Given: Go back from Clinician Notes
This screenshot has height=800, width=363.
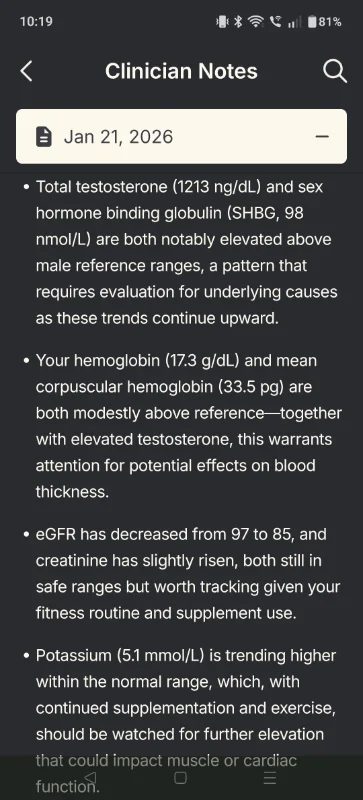Looking at the screenshot, I should [27, 71].
